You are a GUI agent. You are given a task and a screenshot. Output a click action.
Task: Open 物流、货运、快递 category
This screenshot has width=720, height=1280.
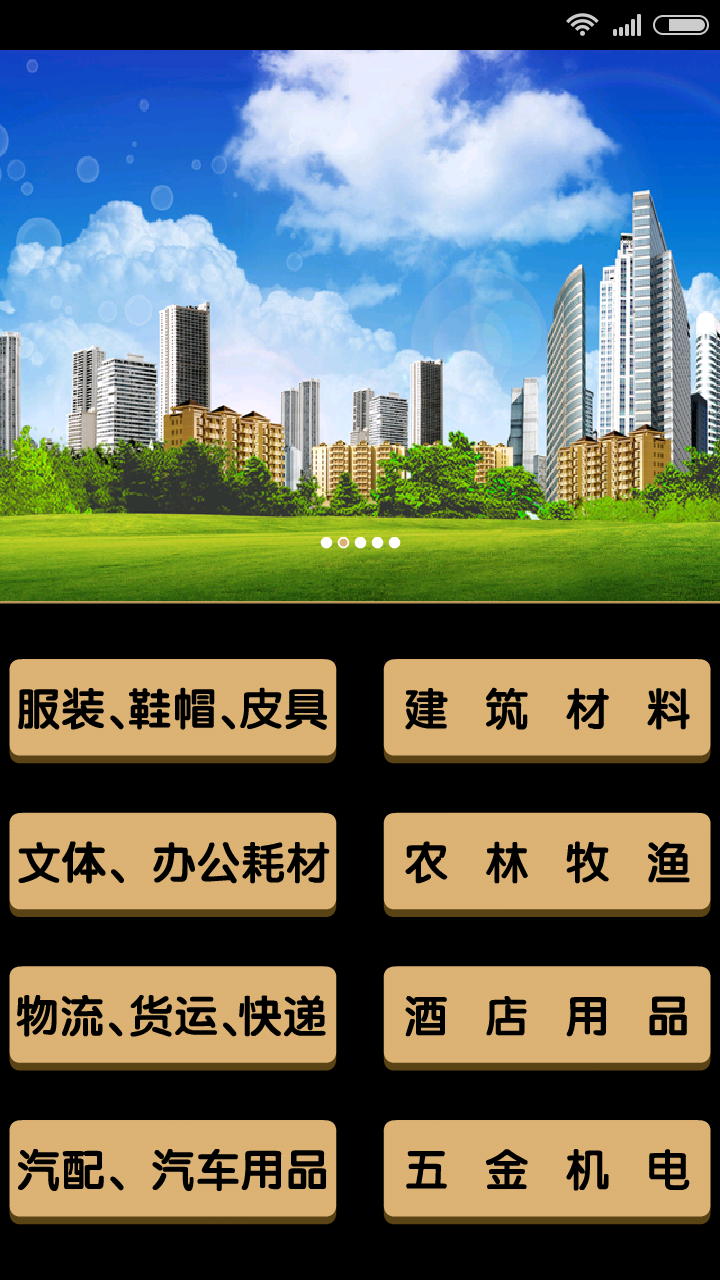point(172,1016)
